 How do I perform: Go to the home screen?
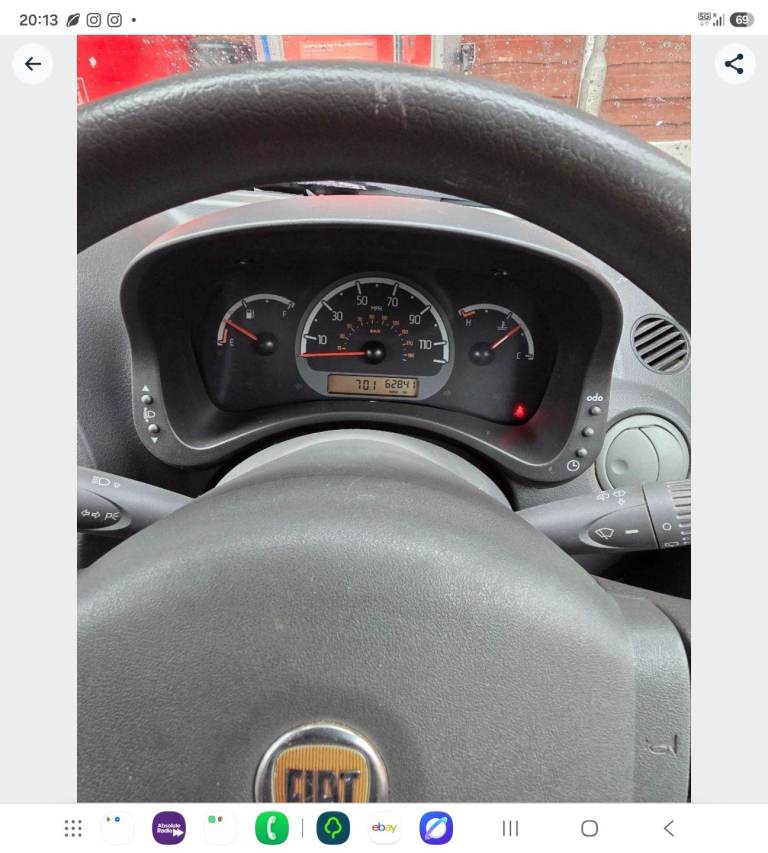pos(590,828)
